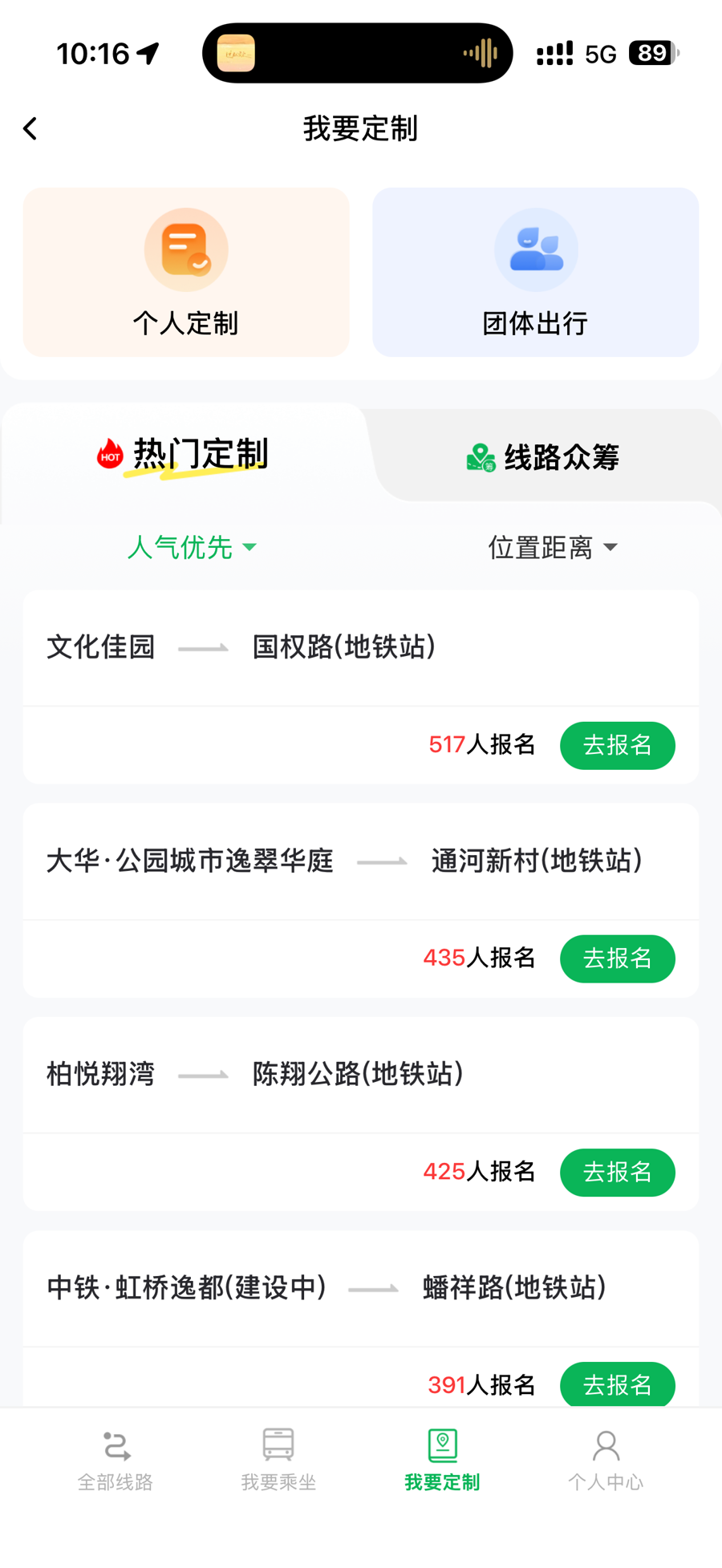Sign up for the 517人报名 route
Screen dimensions: 722x1568
(x=617, y=745)
